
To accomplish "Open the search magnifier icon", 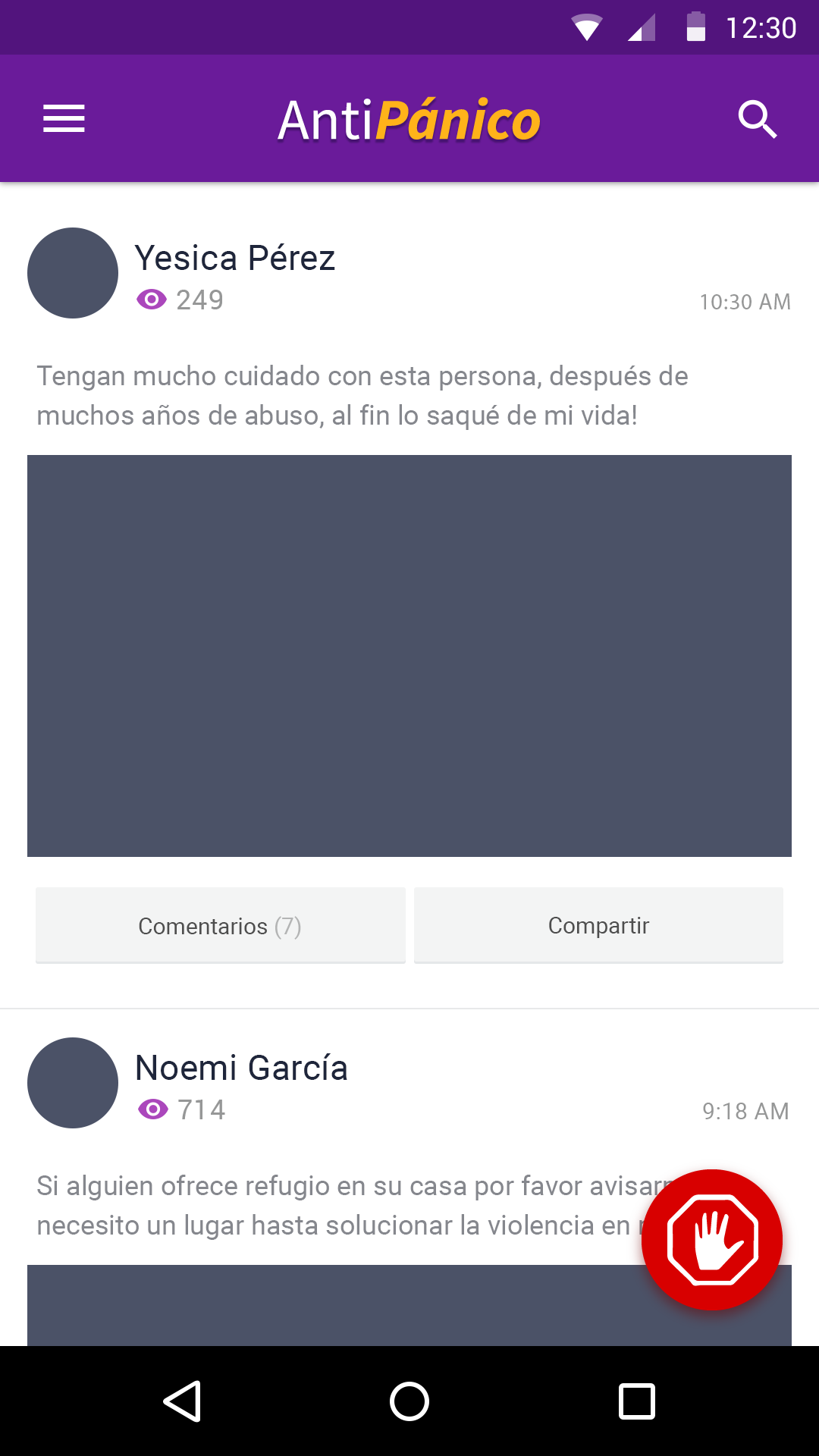I will tap(757, 119).
